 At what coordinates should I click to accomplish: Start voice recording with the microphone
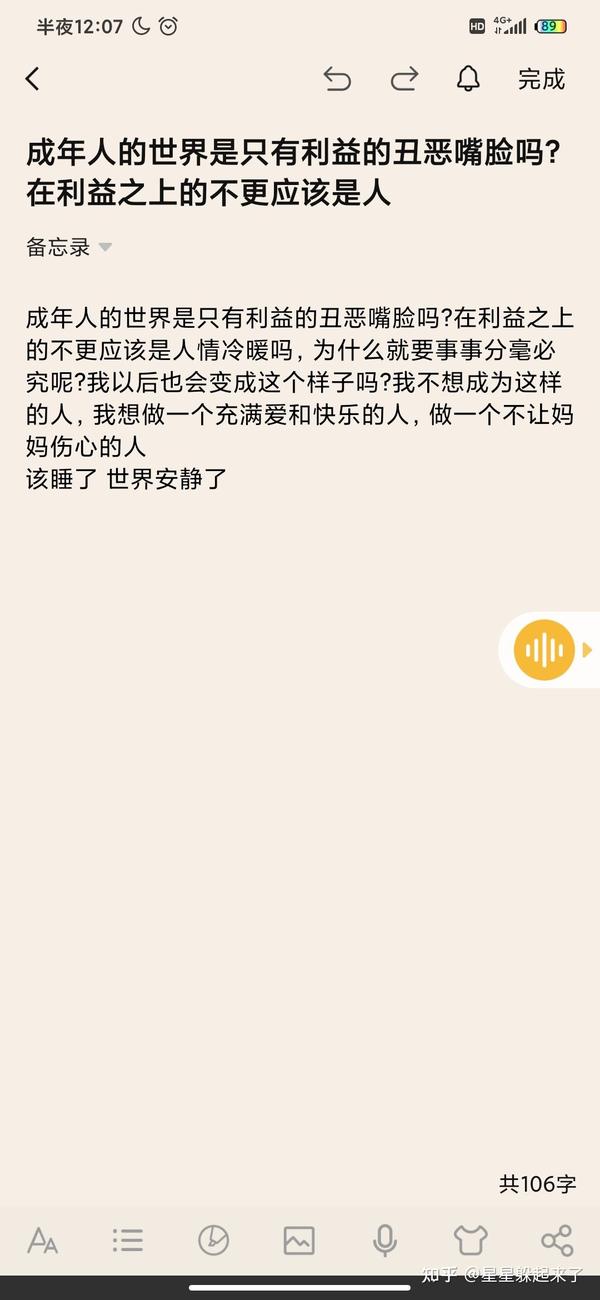pos(384,1241)
